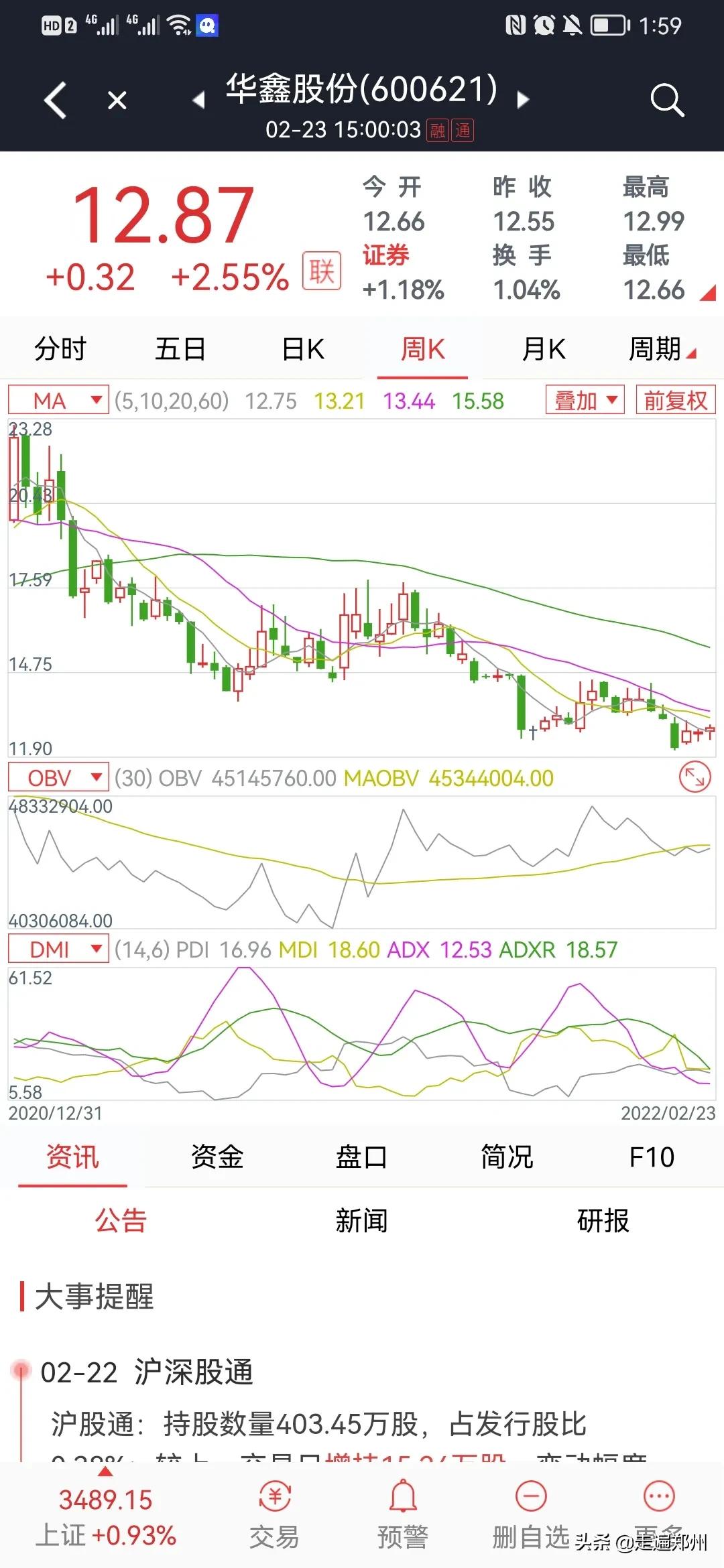Go to the previous stock arrow
Screen dimensions: 724x1568
pyautogui.click(x=198, y=101)
